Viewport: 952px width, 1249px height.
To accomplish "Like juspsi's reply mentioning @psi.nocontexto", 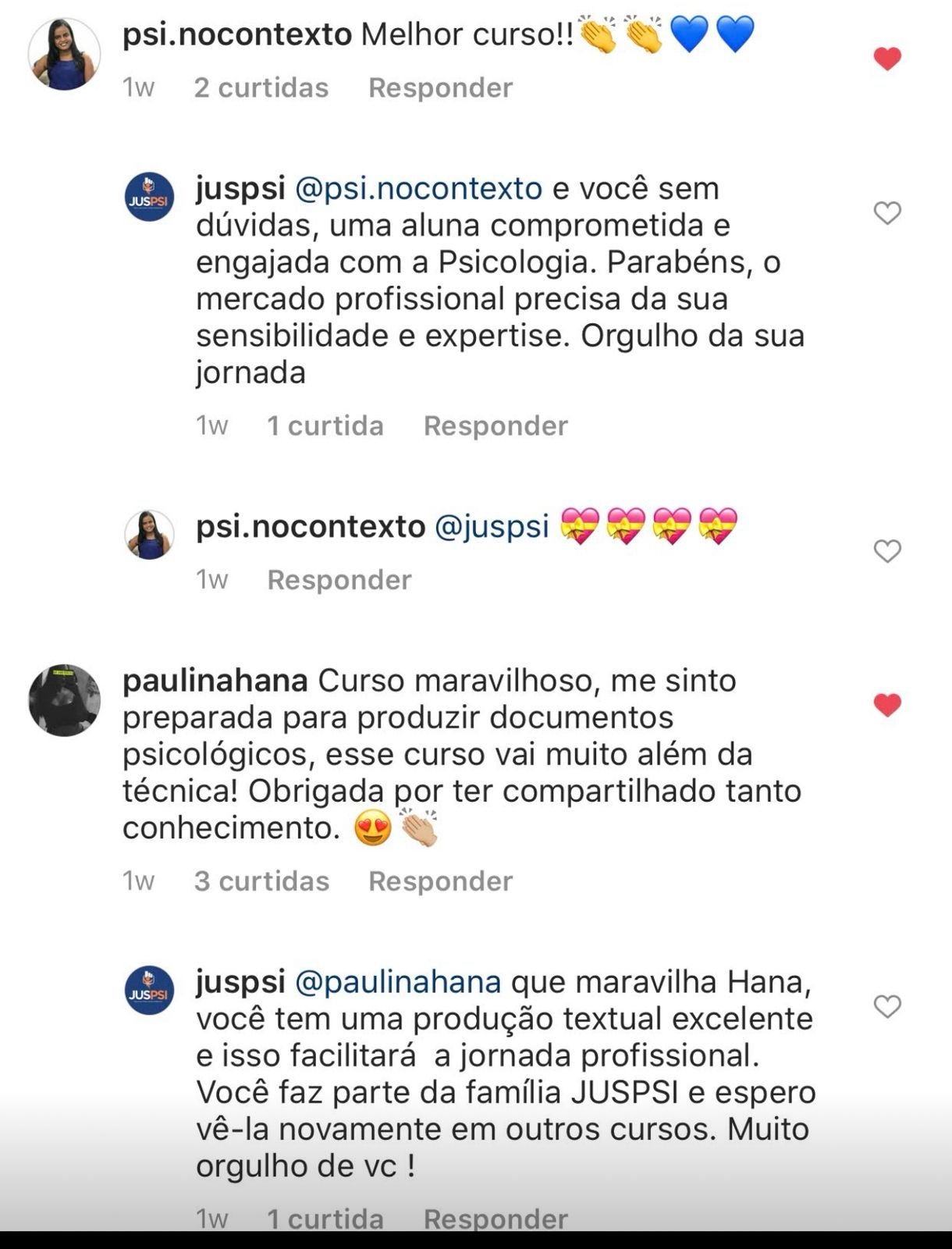I will click(886, 213).
